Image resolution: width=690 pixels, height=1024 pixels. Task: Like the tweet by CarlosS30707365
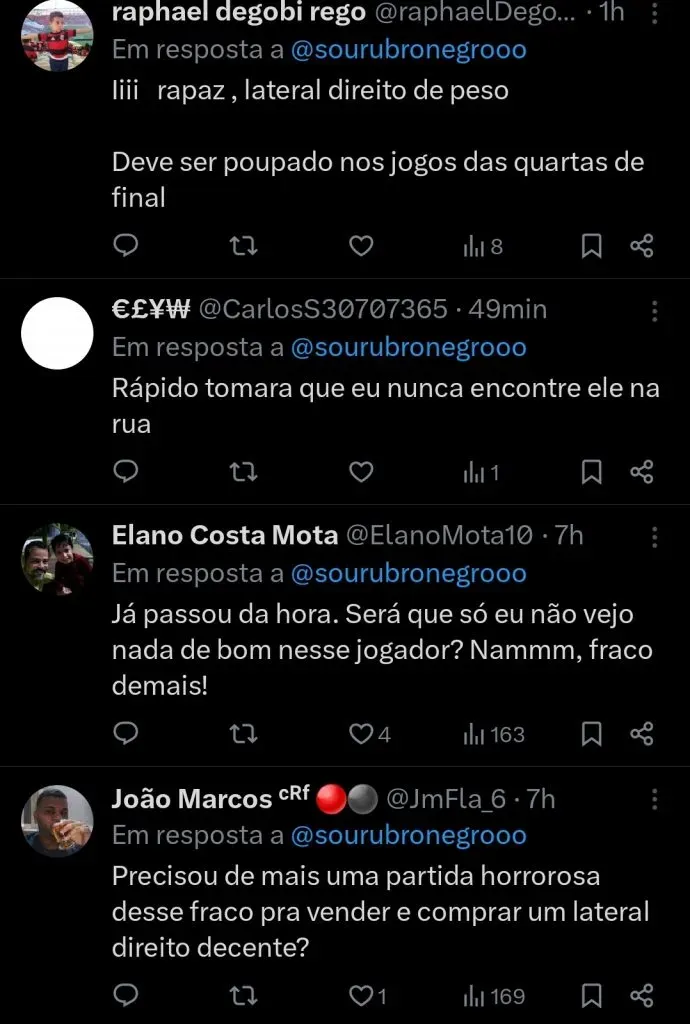point(361,471)
